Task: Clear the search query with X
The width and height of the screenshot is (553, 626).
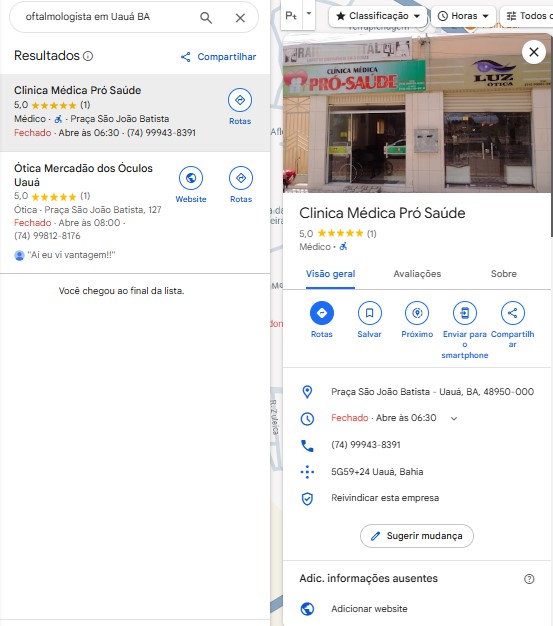Action: [240, 18]
